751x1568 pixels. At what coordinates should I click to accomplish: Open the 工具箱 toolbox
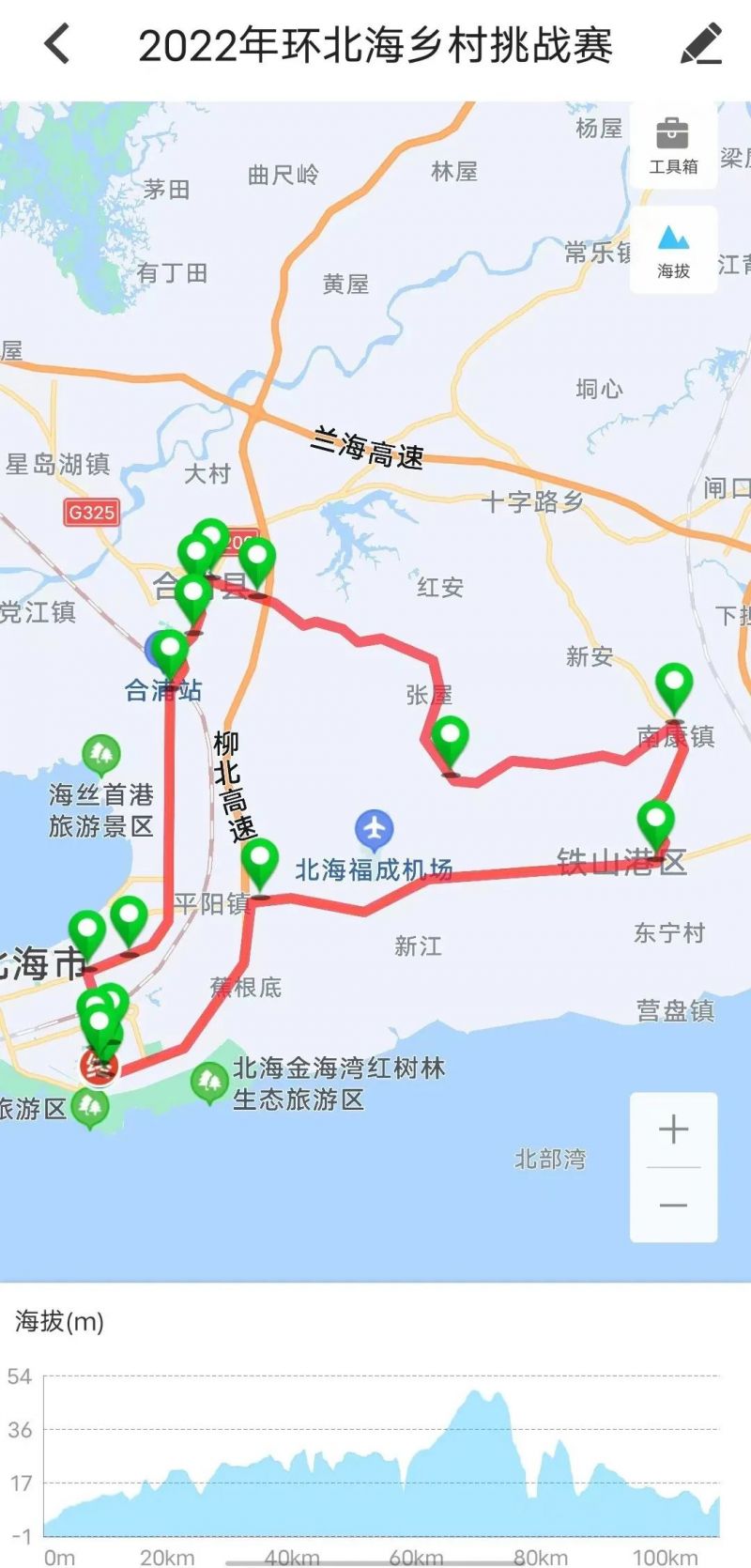673,146
